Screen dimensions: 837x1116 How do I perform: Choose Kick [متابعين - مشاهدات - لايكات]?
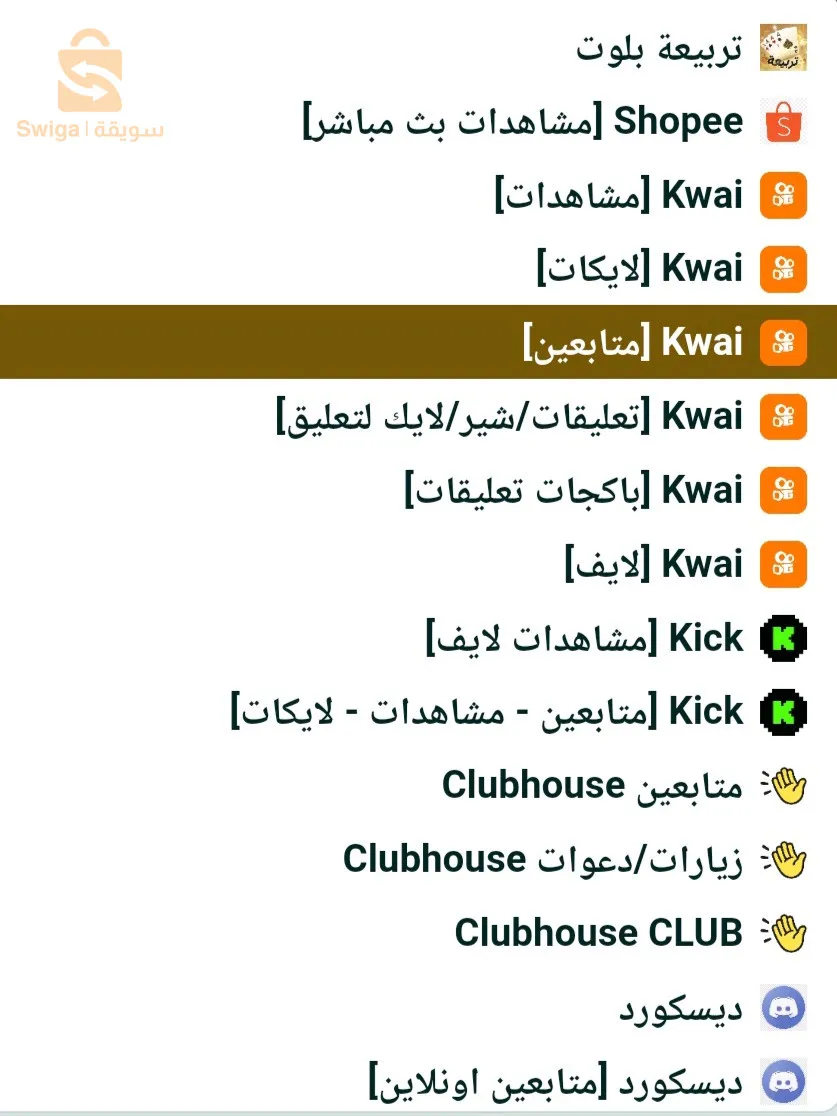(487, 712)
